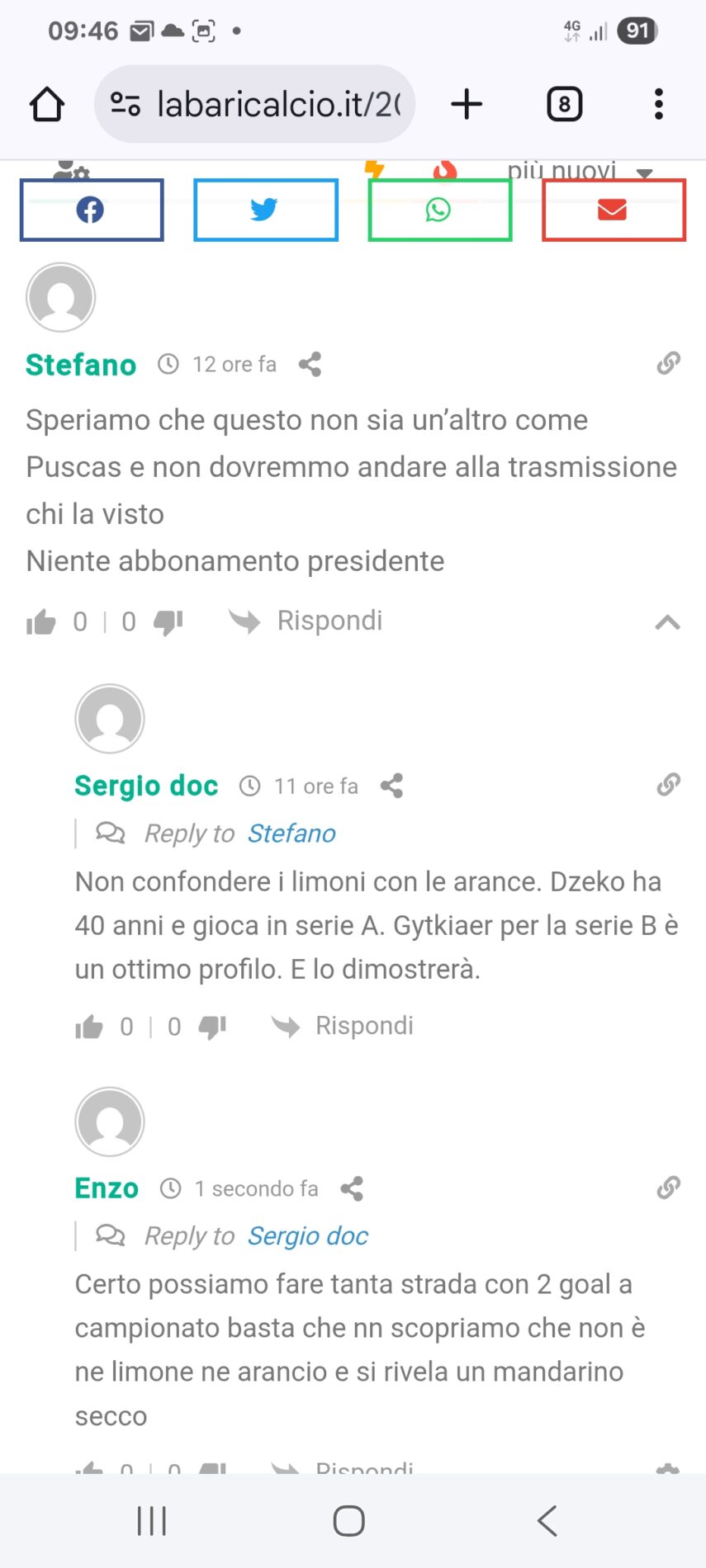Viewport: 706px width, 1568px height.
Task: Go back with the system back button
Action: point(547,1520)
